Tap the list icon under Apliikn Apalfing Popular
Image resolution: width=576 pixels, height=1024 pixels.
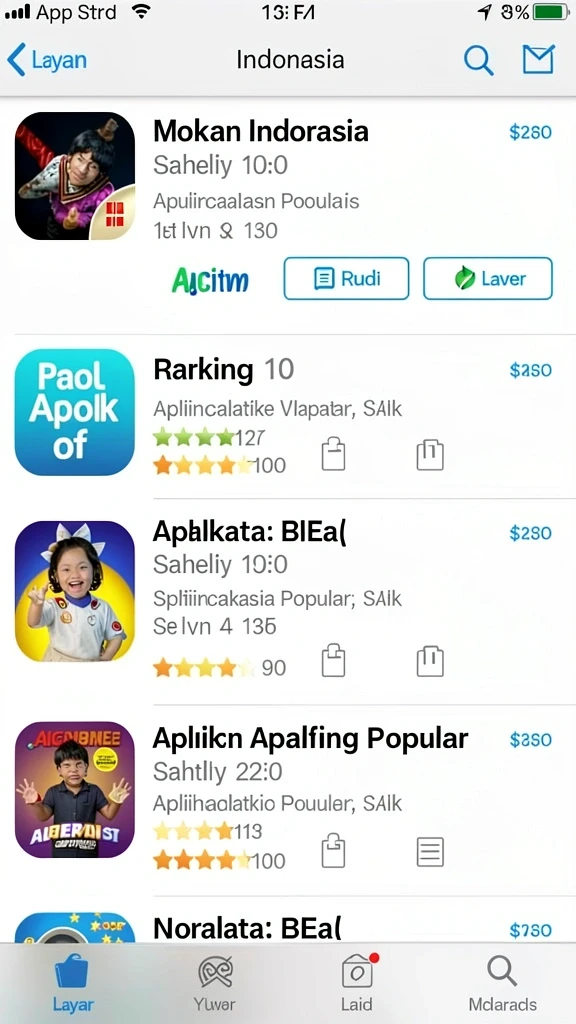click(x=430, y=852)
